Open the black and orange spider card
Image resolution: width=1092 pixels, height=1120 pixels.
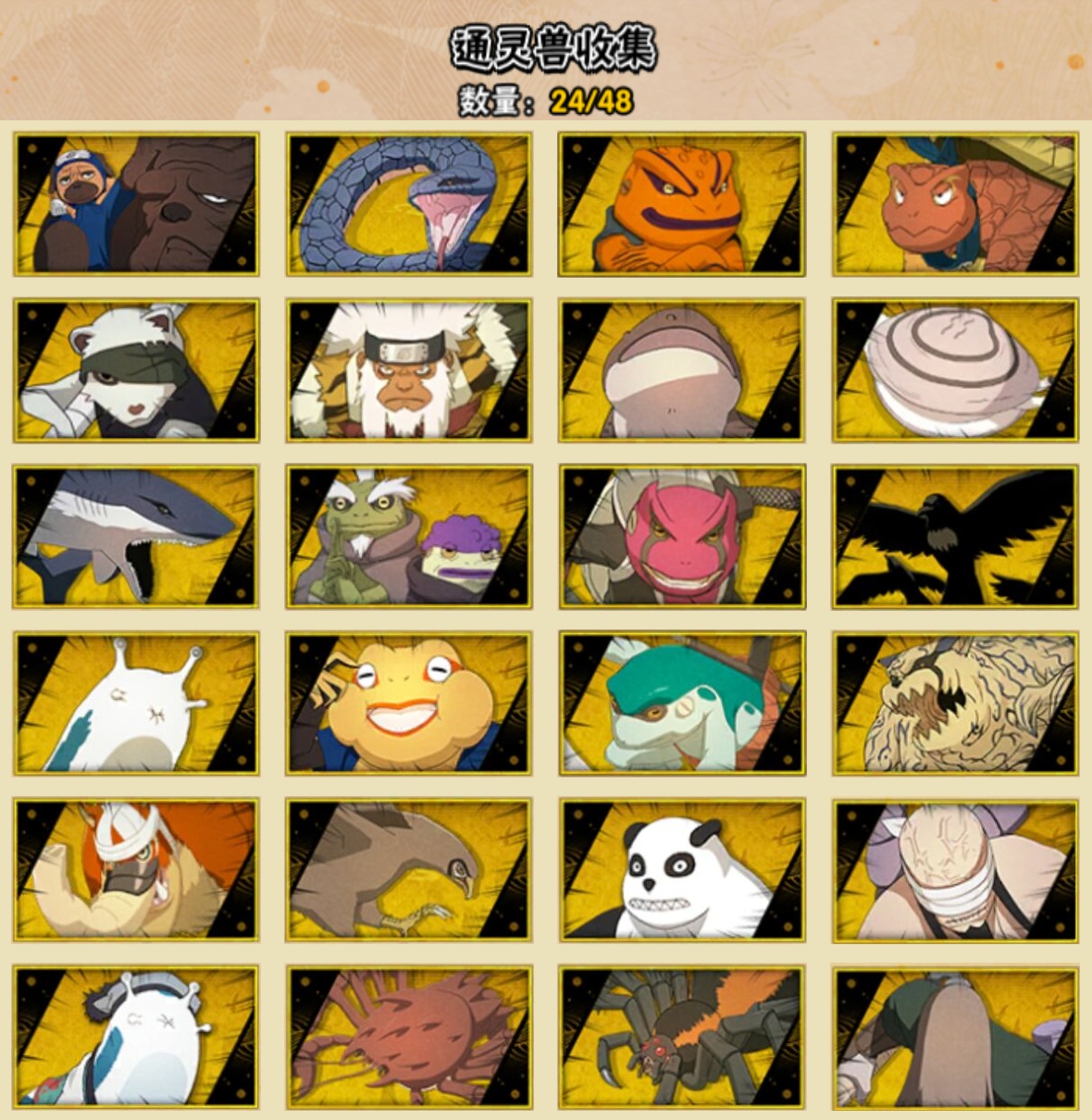(681, 1037)
